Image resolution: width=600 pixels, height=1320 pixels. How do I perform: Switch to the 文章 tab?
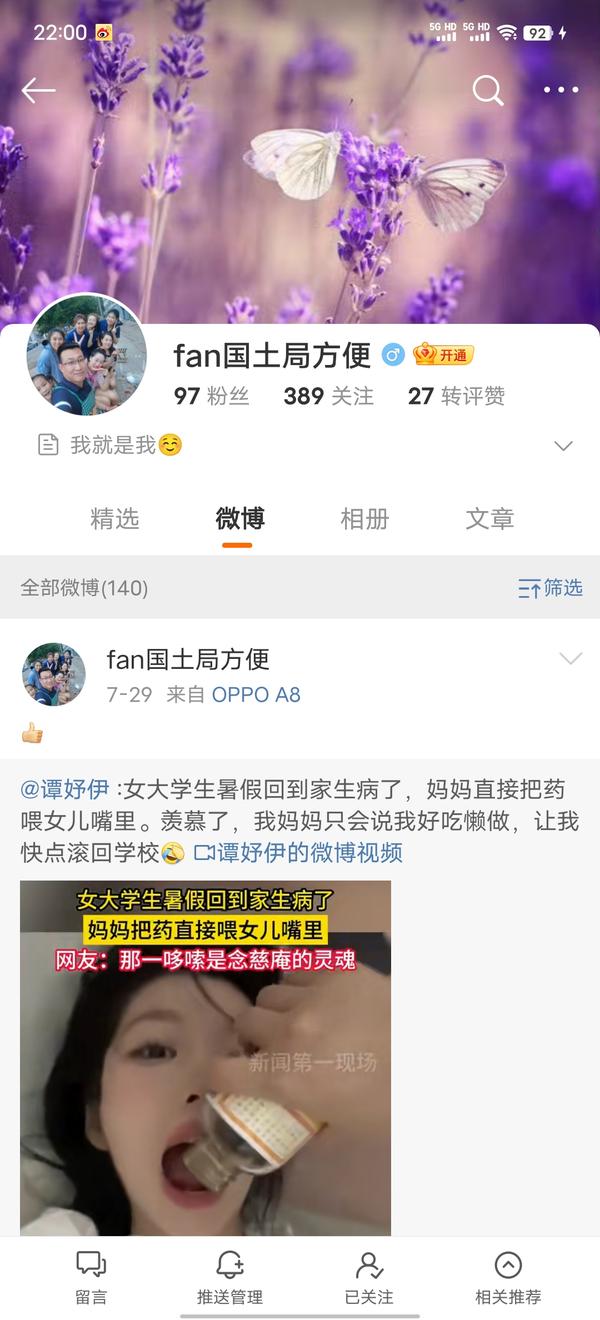[x=490, y=519]
